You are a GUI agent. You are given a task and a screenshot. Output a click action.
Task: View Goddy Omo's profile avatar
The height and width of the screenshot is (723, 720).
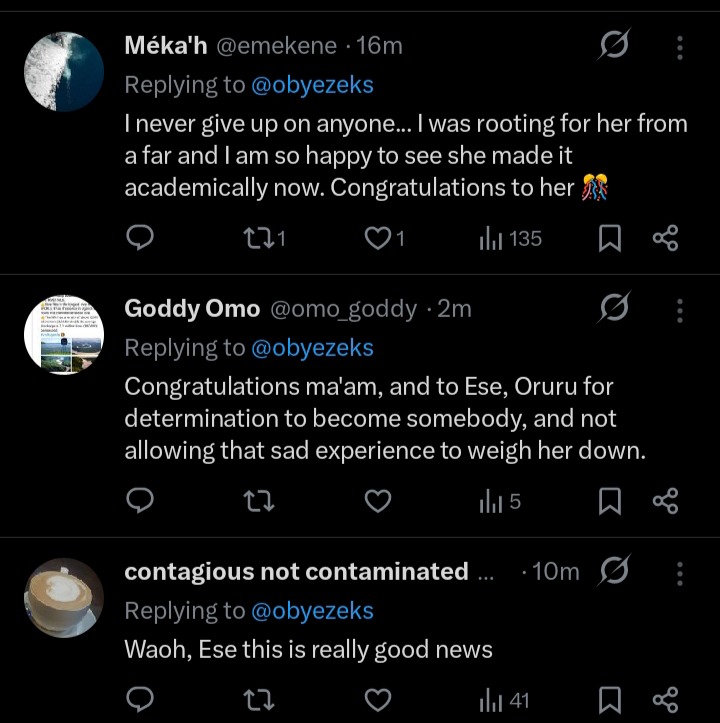(64, 335)
